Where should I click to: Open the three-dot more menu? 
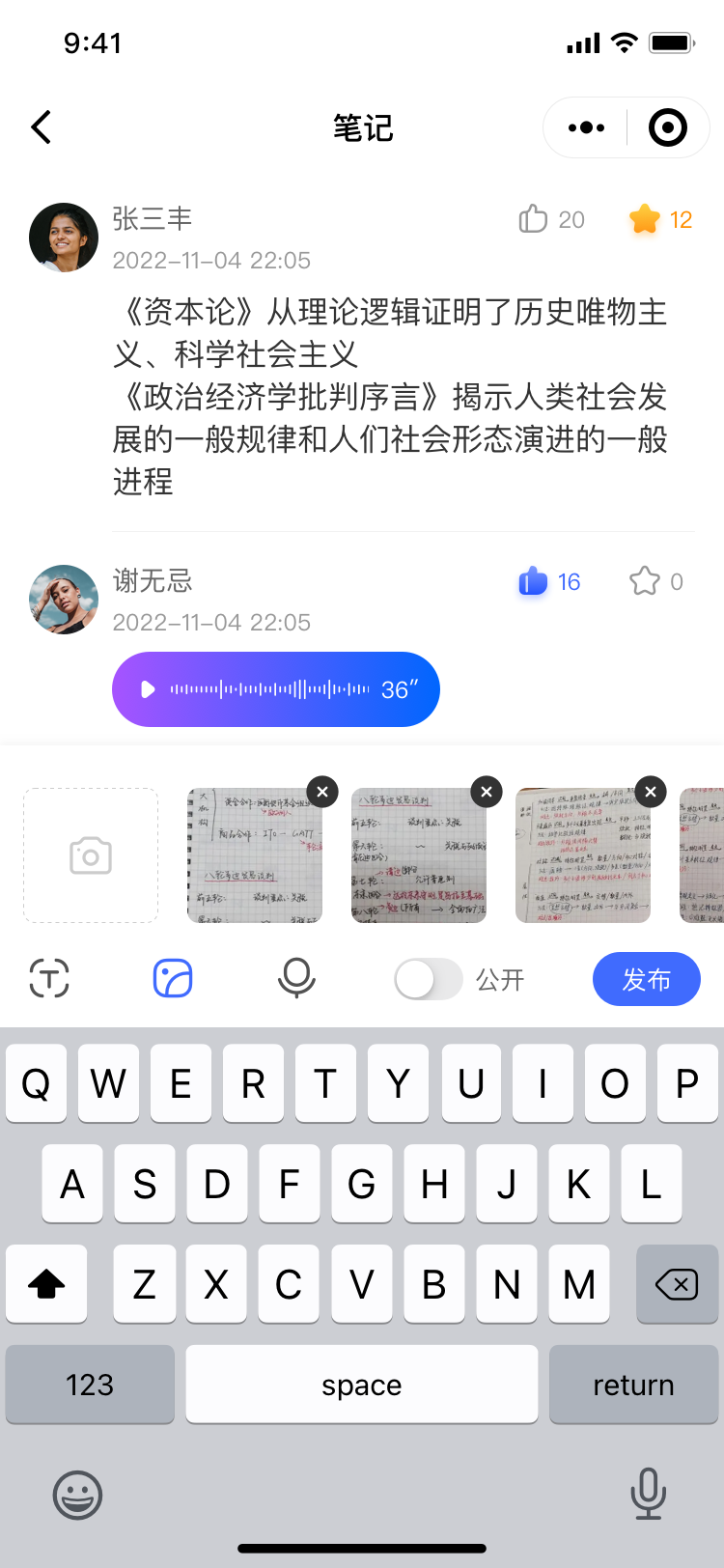(x=586, y=127)
